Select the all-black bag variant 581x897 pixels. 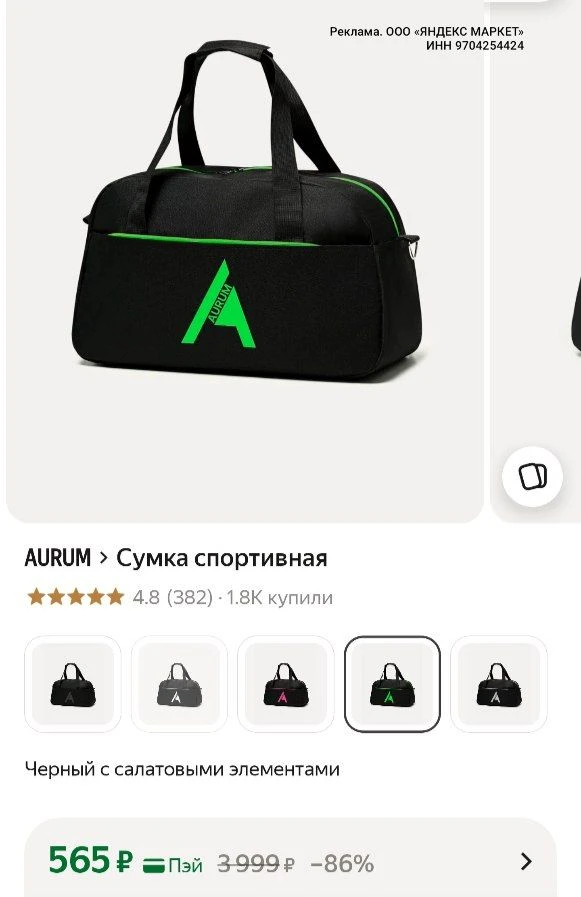coord(73,684)
